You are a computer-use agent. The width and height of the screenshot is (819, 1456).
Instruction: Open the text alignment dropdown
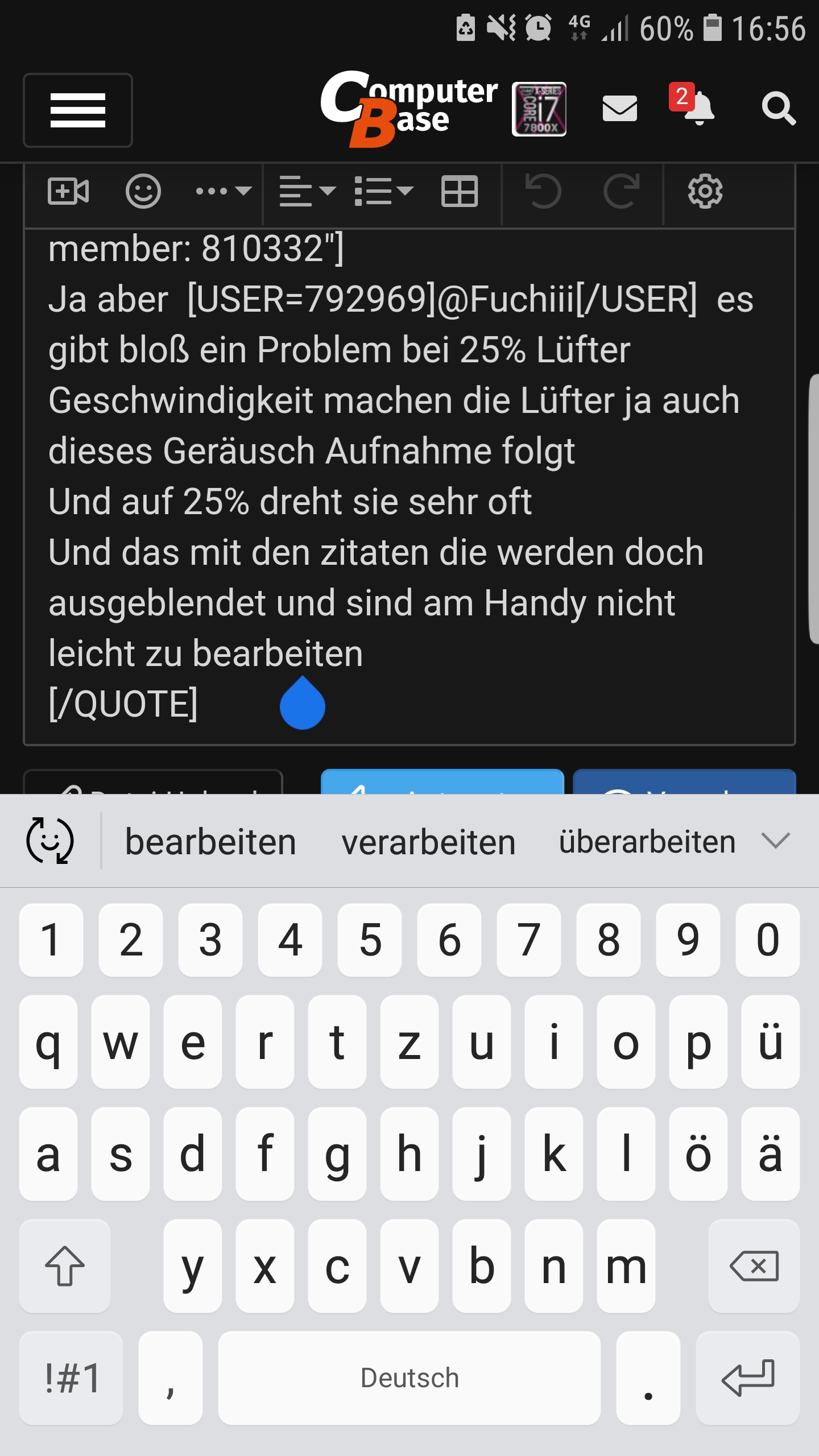[x=308, y=191]
